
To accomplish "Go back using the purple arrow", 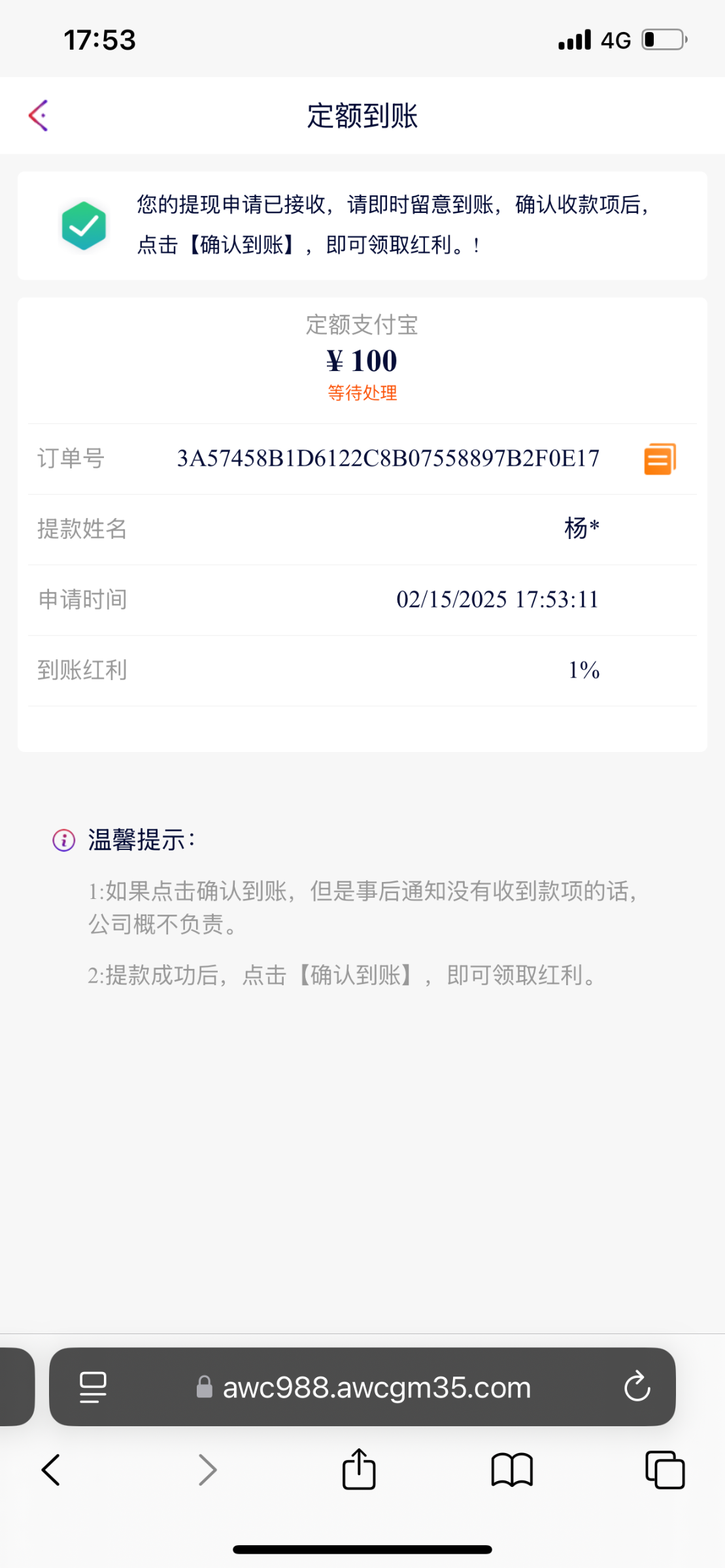I will (x=39, y=116).
